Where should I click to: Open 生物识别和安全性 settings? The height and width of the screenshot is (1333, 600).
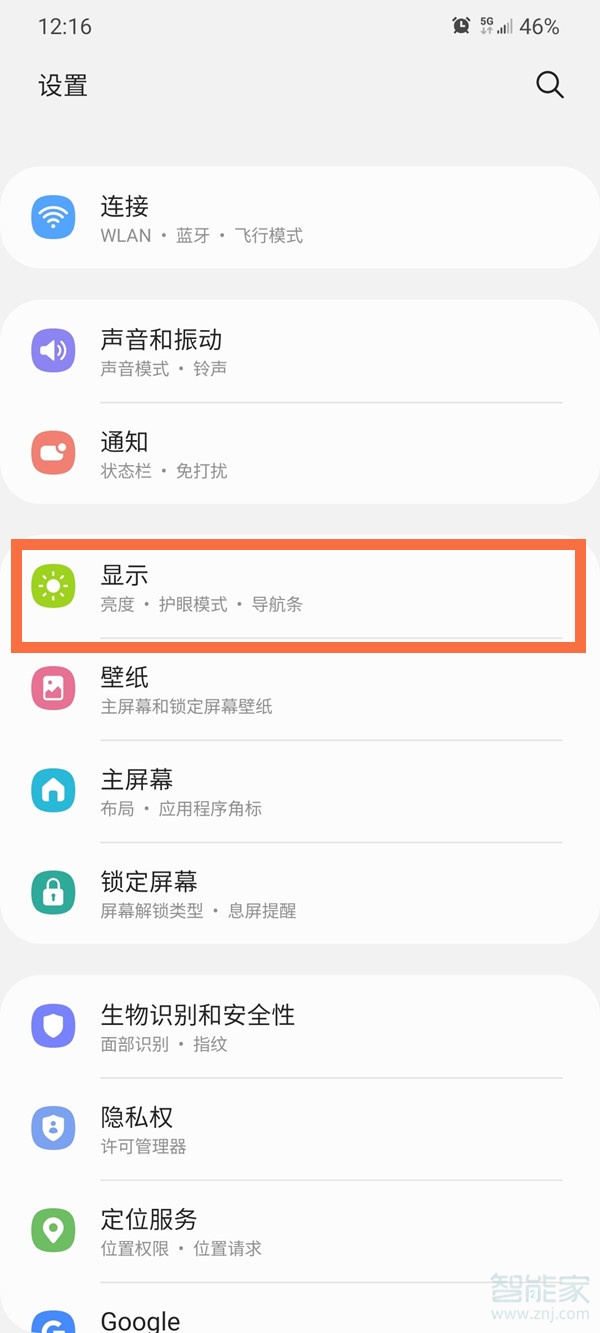tap(300, 1027)
